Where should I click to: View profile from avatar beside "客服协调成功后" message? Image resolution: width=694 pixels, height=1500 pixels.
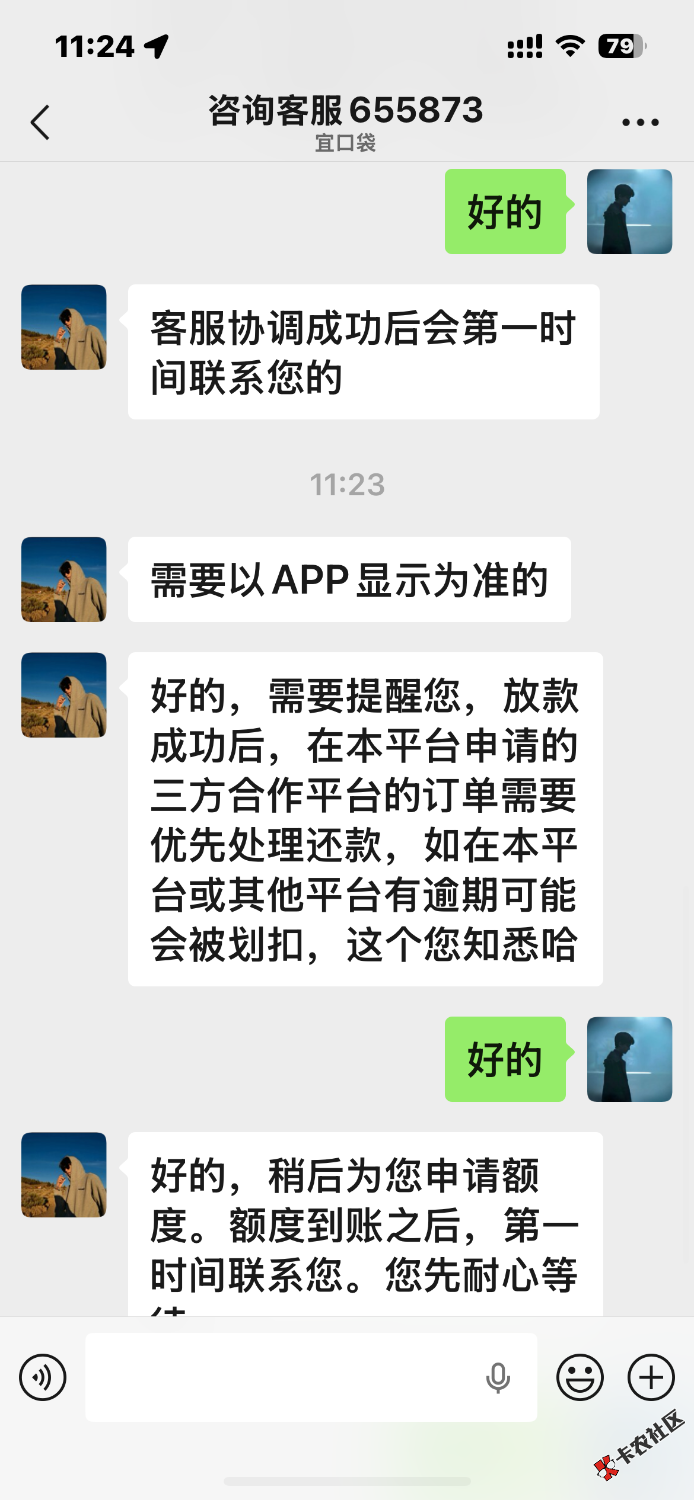point(64,328)
